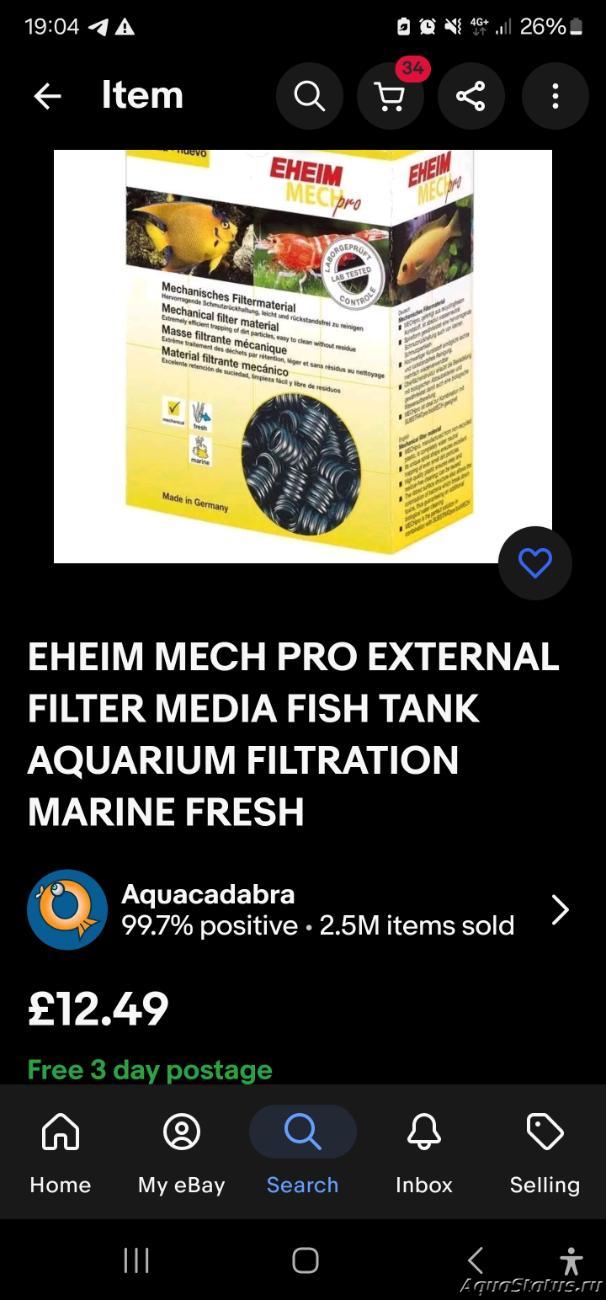
Task: Open the three-dot overflow menu
Action: 555,96
